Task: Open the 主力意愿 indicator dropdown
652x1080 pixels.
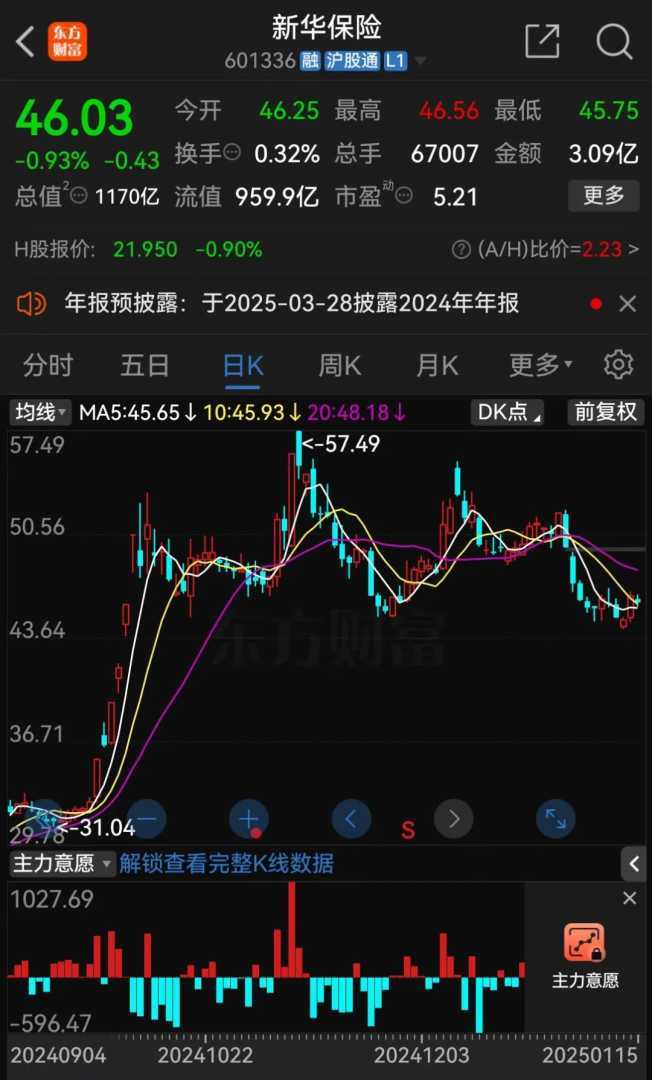Action: pyautogui.click(x=62, y=863)
